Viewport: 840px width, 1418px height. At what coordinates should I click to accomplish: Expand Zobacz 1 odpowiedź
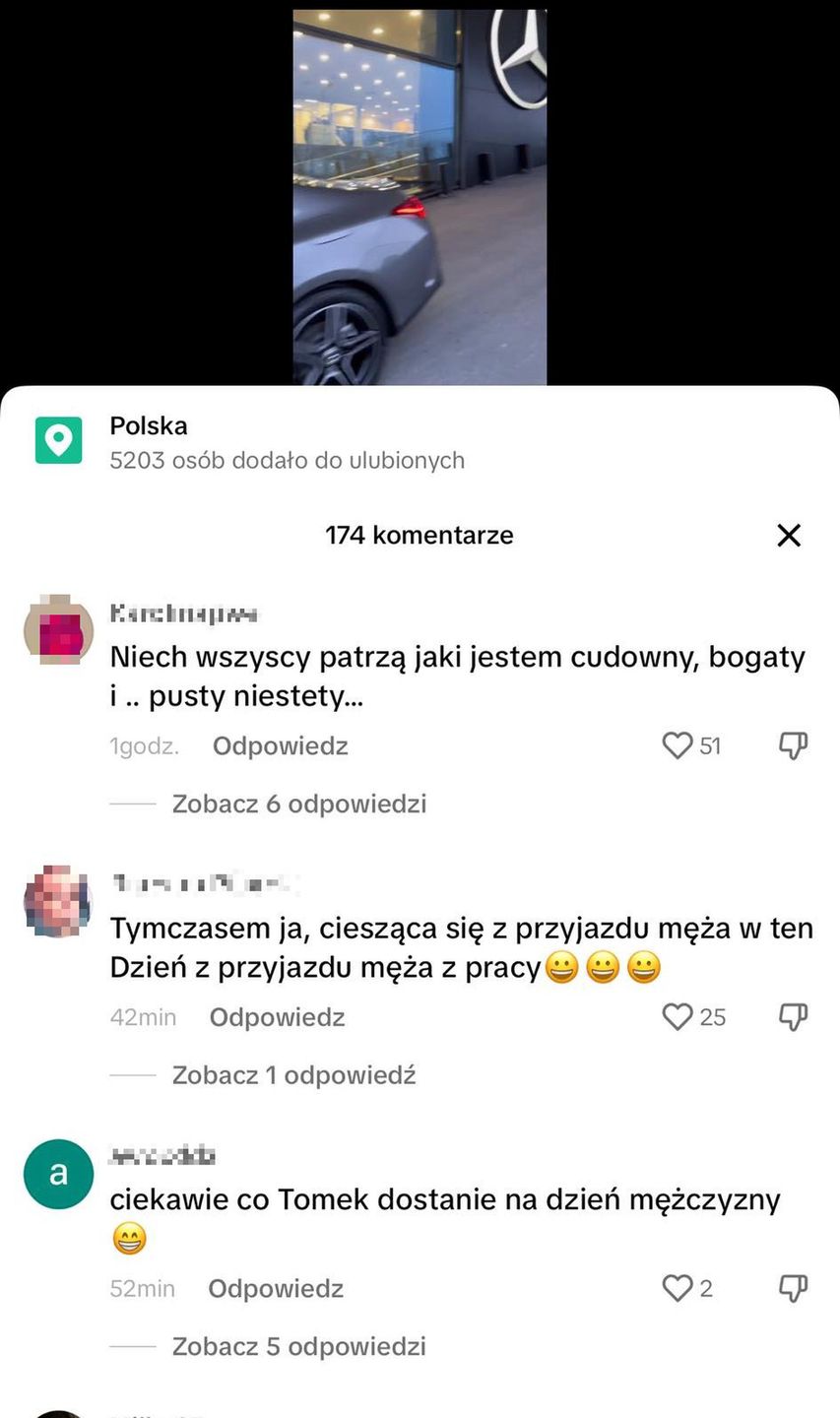293,1075
